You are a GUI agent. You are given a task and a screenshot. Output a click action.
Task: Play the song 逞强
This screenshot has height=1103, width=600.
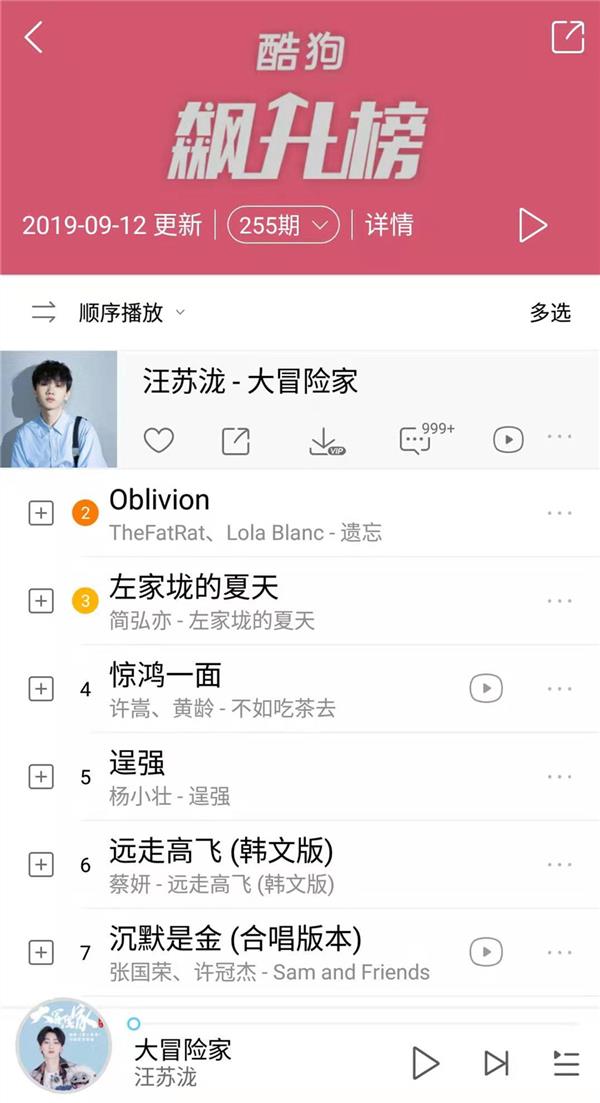pyautogui.click(x=137, y=763)
